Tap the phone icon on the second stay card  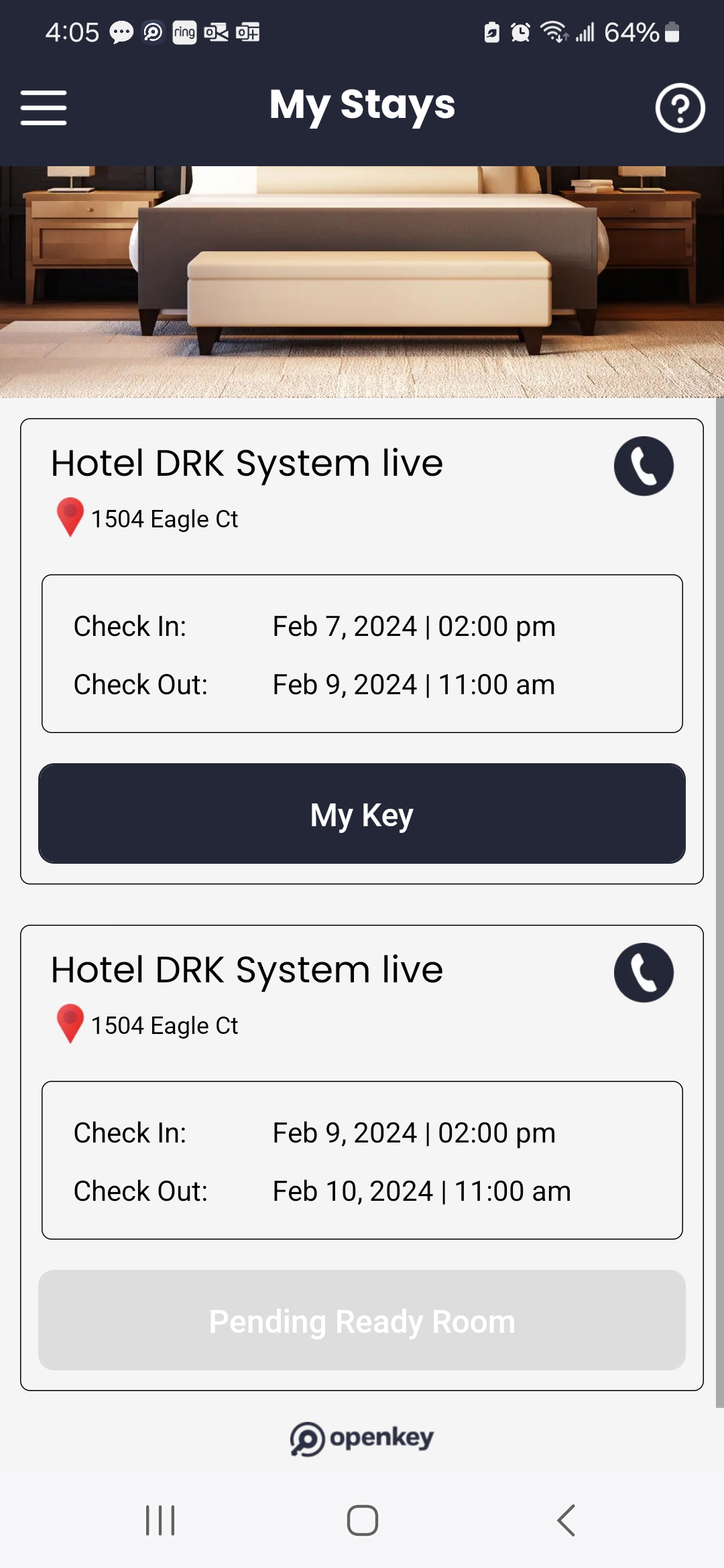(x=644, y=973)
